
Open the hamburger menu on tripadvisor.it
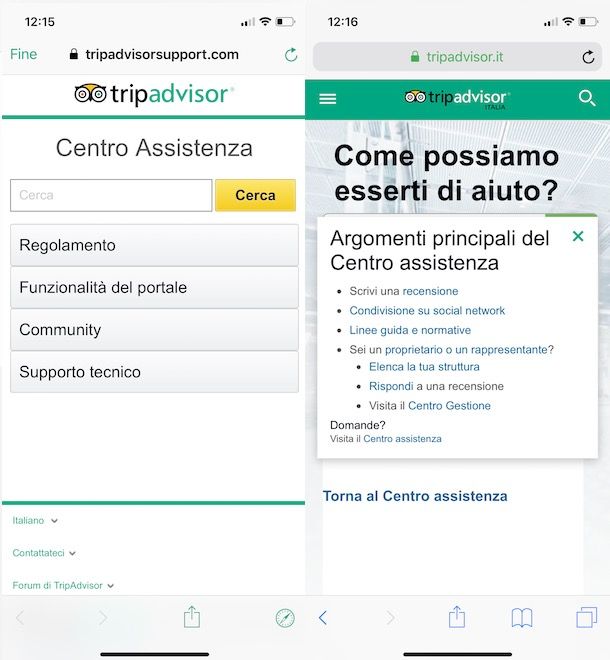[327, 98]
